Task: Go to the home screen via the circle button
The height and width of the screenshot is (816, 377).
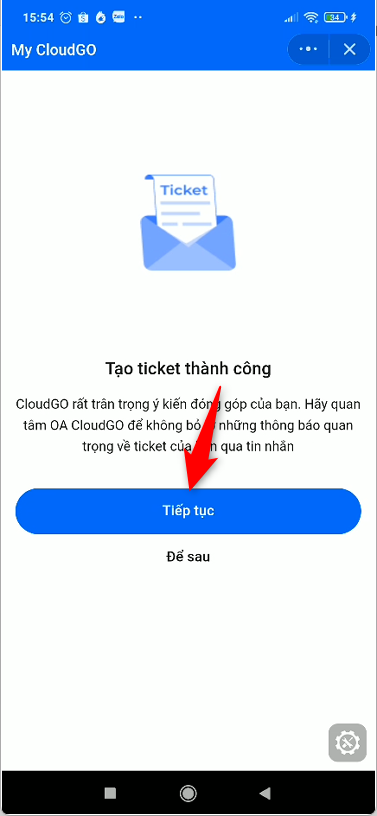Action: click(188, 793)
